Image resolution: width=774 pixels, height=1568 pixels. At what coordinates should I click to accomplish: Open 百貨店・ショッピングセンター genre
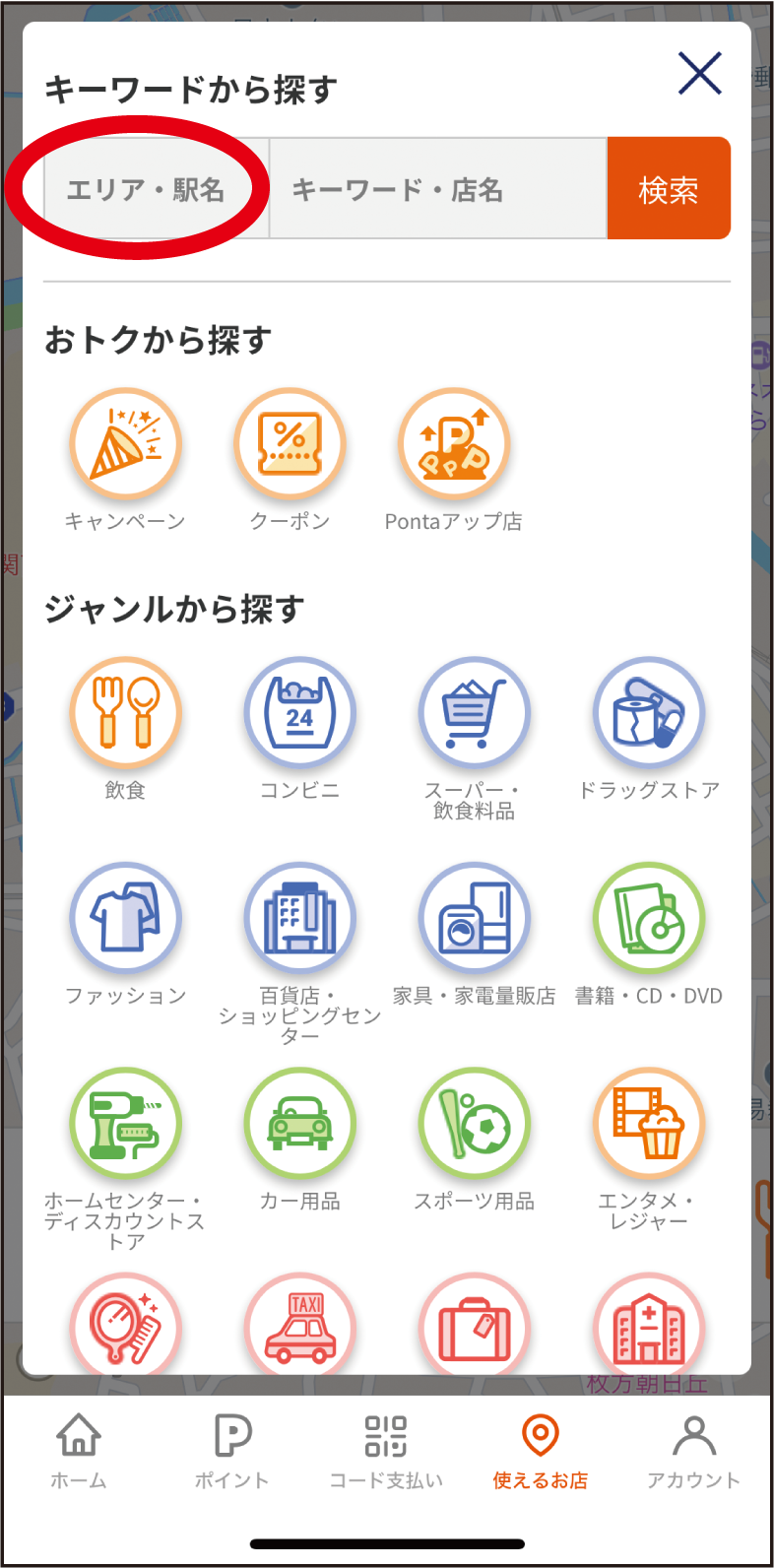(x=299, y=919)
